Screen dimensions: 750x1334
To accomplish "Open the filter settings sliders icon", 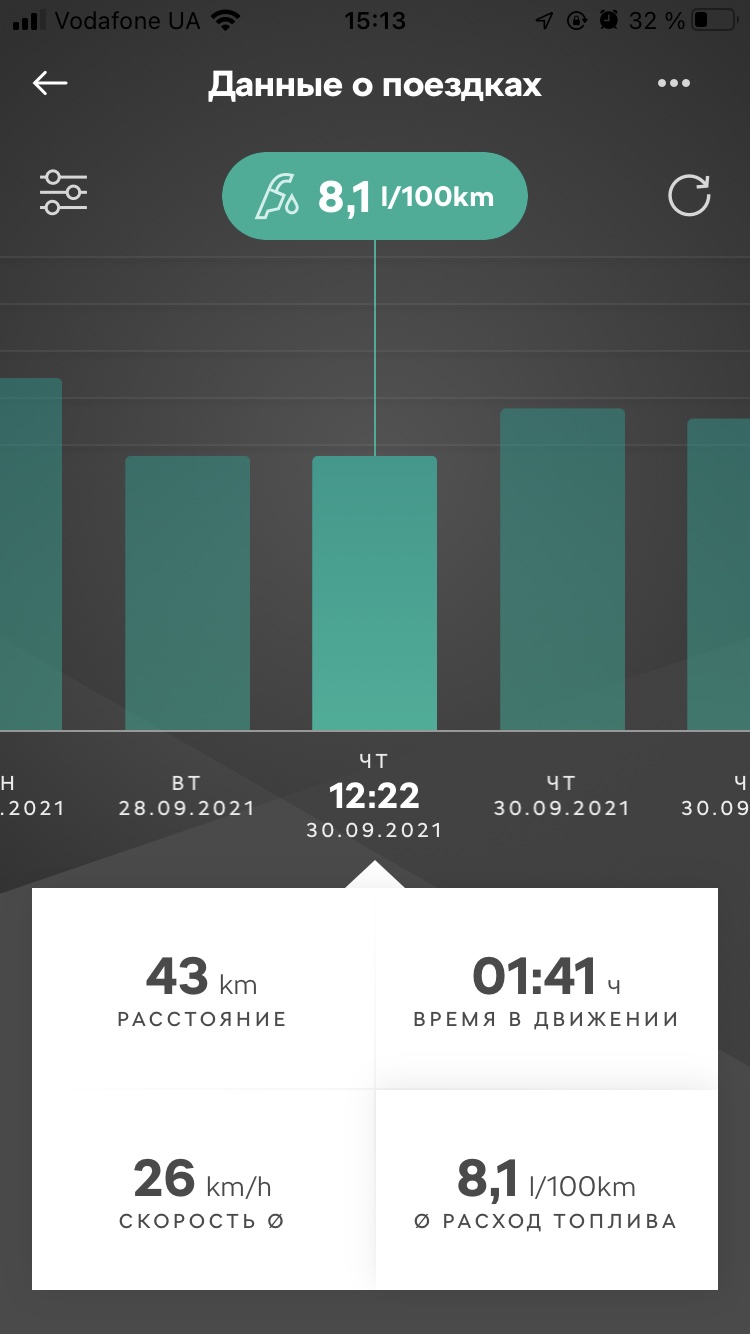I will pos(64,192).
